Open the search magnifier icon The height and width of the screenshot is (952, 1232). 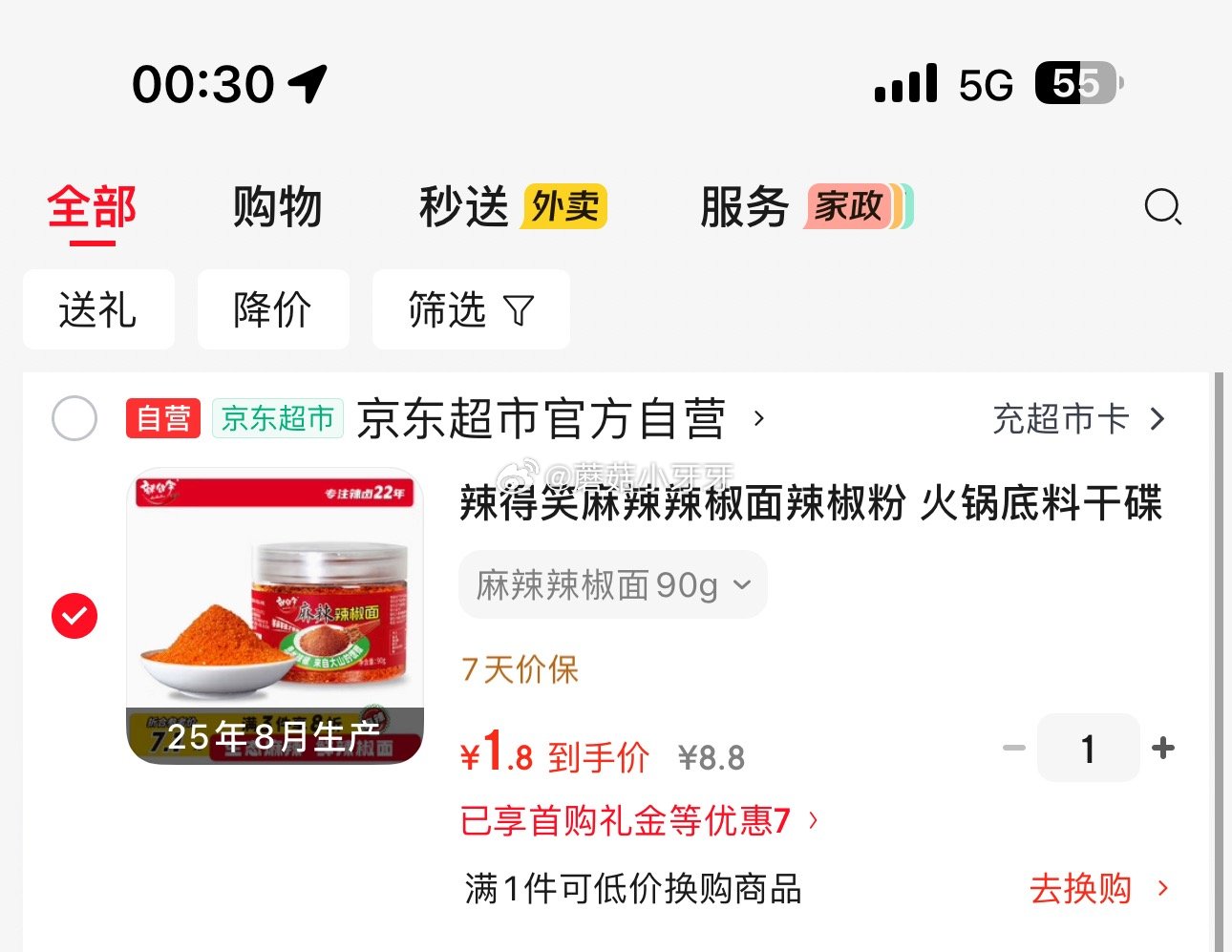[x=1162, y=206]
